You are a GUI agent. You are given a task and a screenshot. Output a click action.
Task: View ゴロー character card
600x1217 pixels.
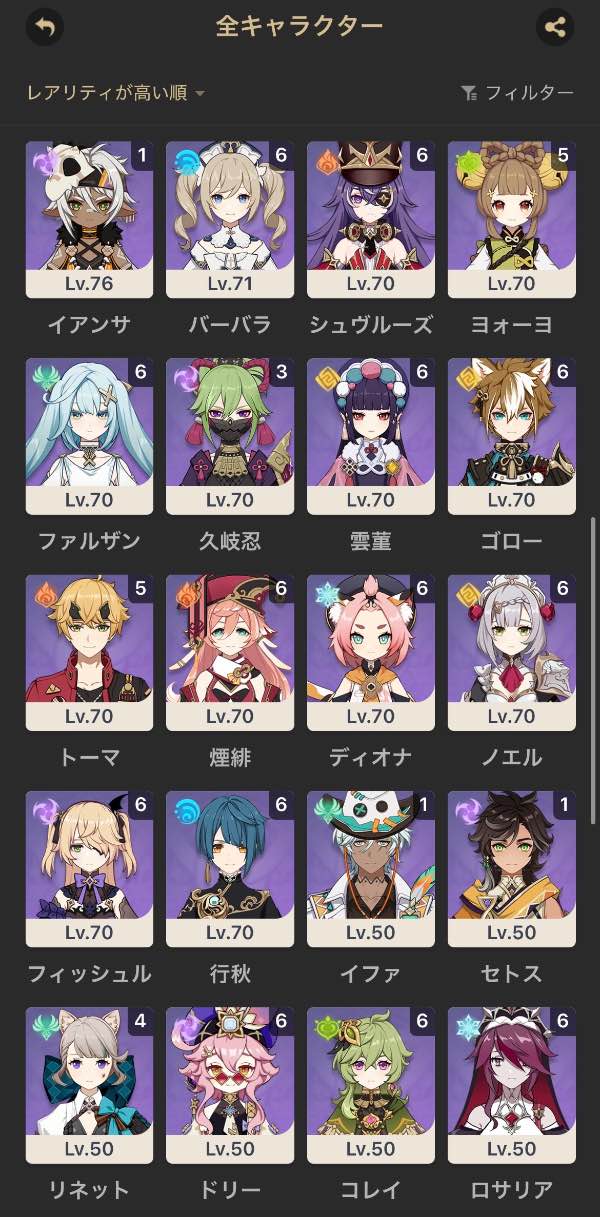pos(512,436)
